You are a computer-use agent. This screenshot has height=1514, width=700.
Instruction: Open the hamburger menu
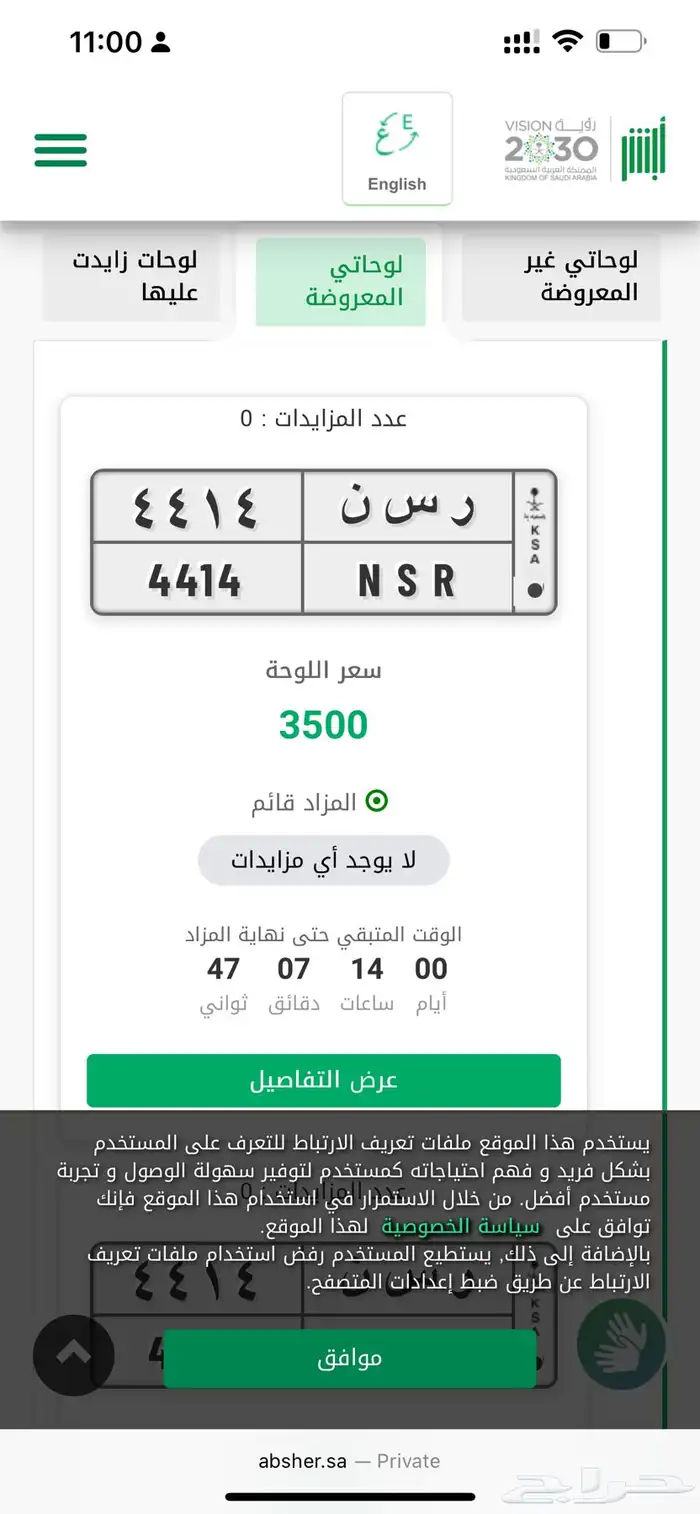point(60,150)
